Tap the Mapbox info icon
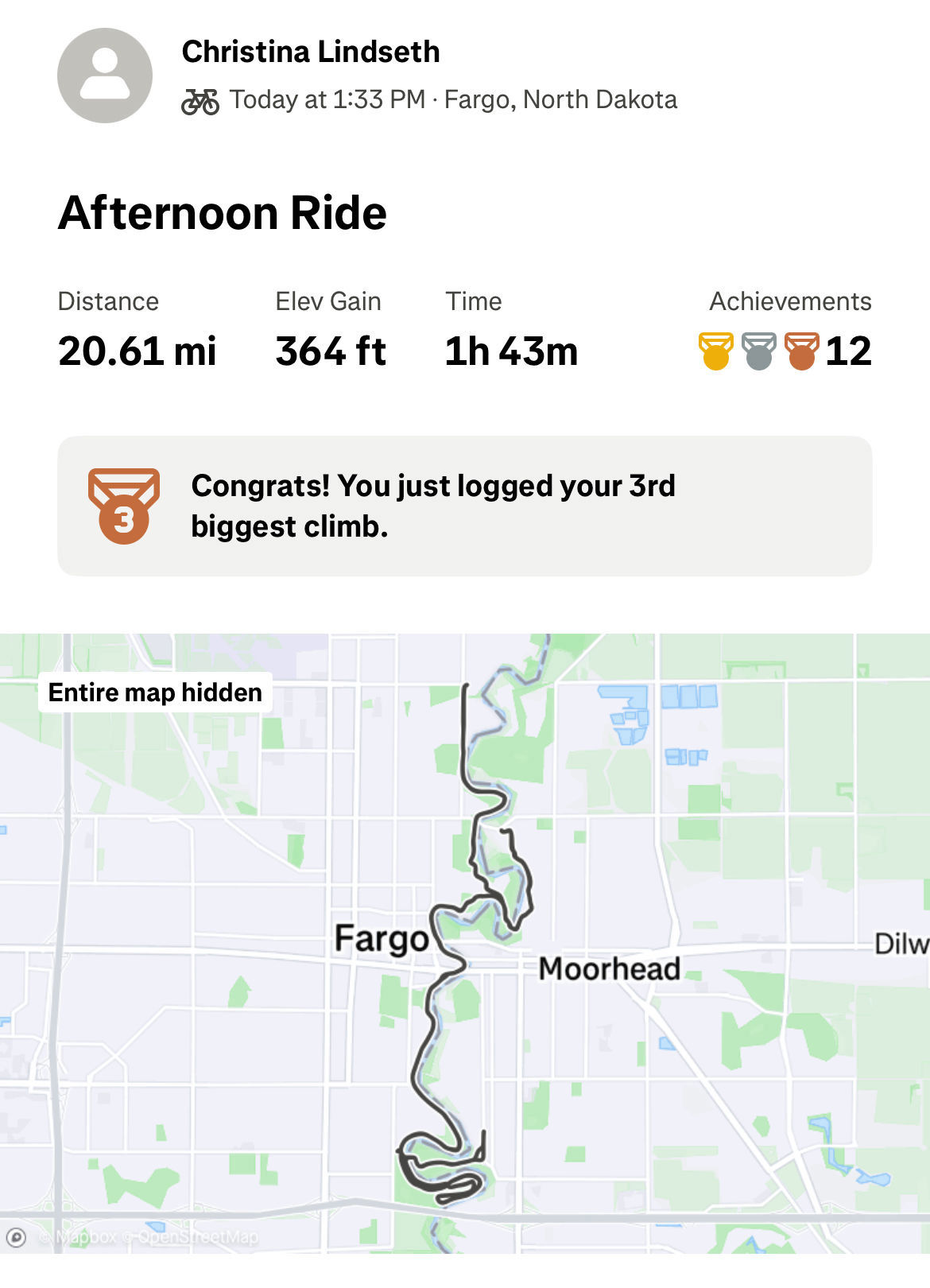930x1288 pixels. [x=17, y=1237]
